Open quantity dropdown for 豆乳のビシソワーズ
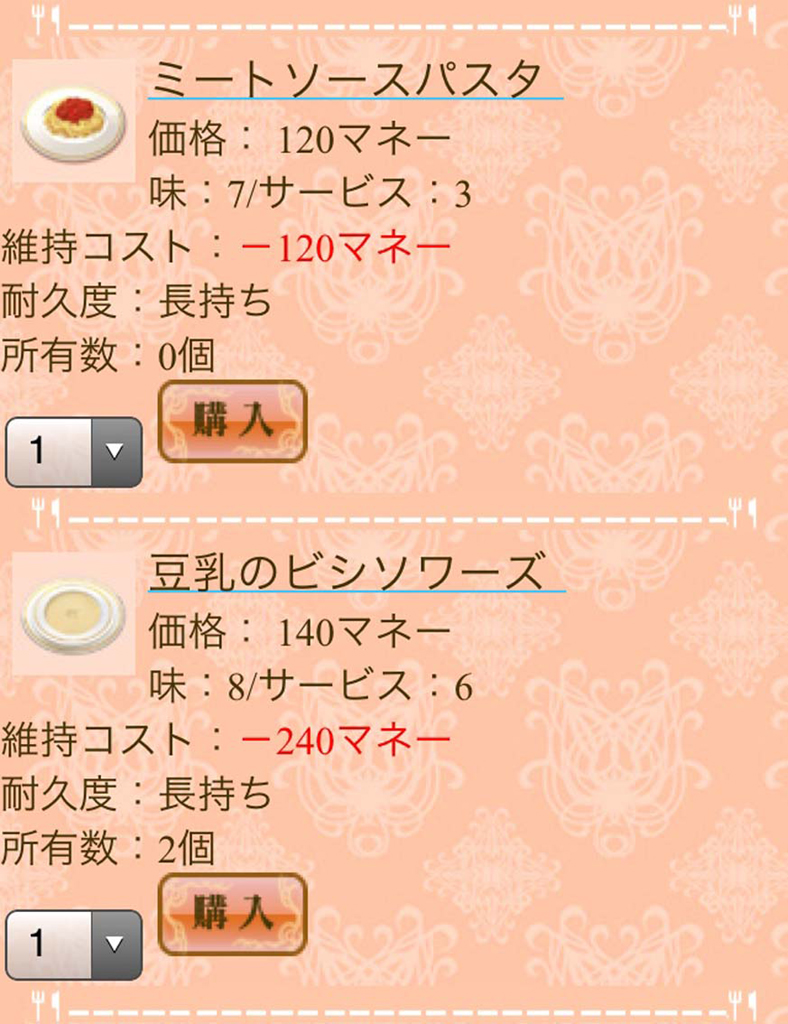Viewport: 788px width, 1024px height. point(74,945)
